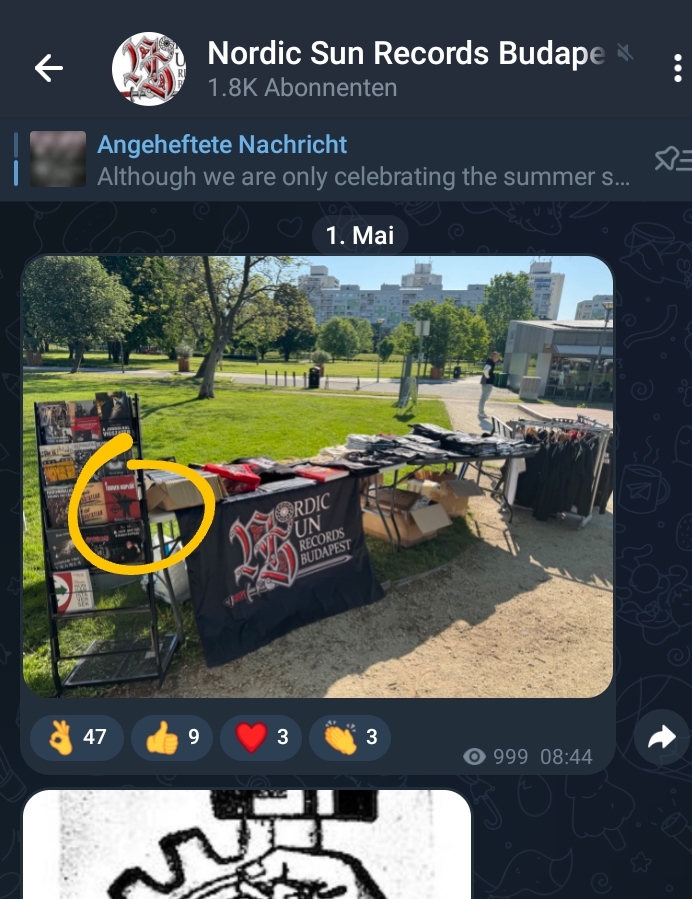692x899 pixels.
Task: React with the red heart showing 3
Action: click(x=260, y=738)
